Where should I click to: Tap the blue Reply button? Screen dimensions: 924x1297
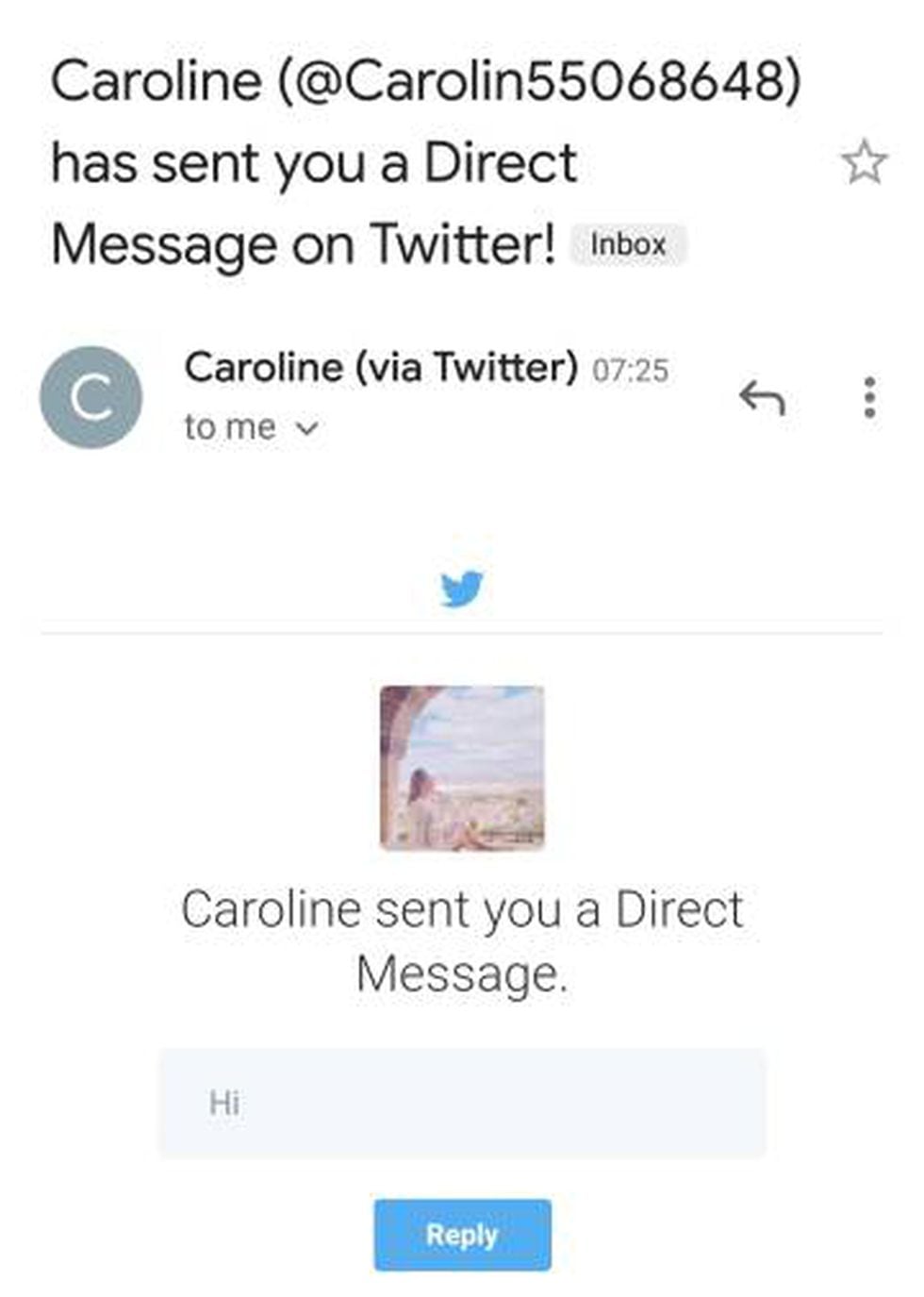pyautogui.click(x=462, y=1234)
